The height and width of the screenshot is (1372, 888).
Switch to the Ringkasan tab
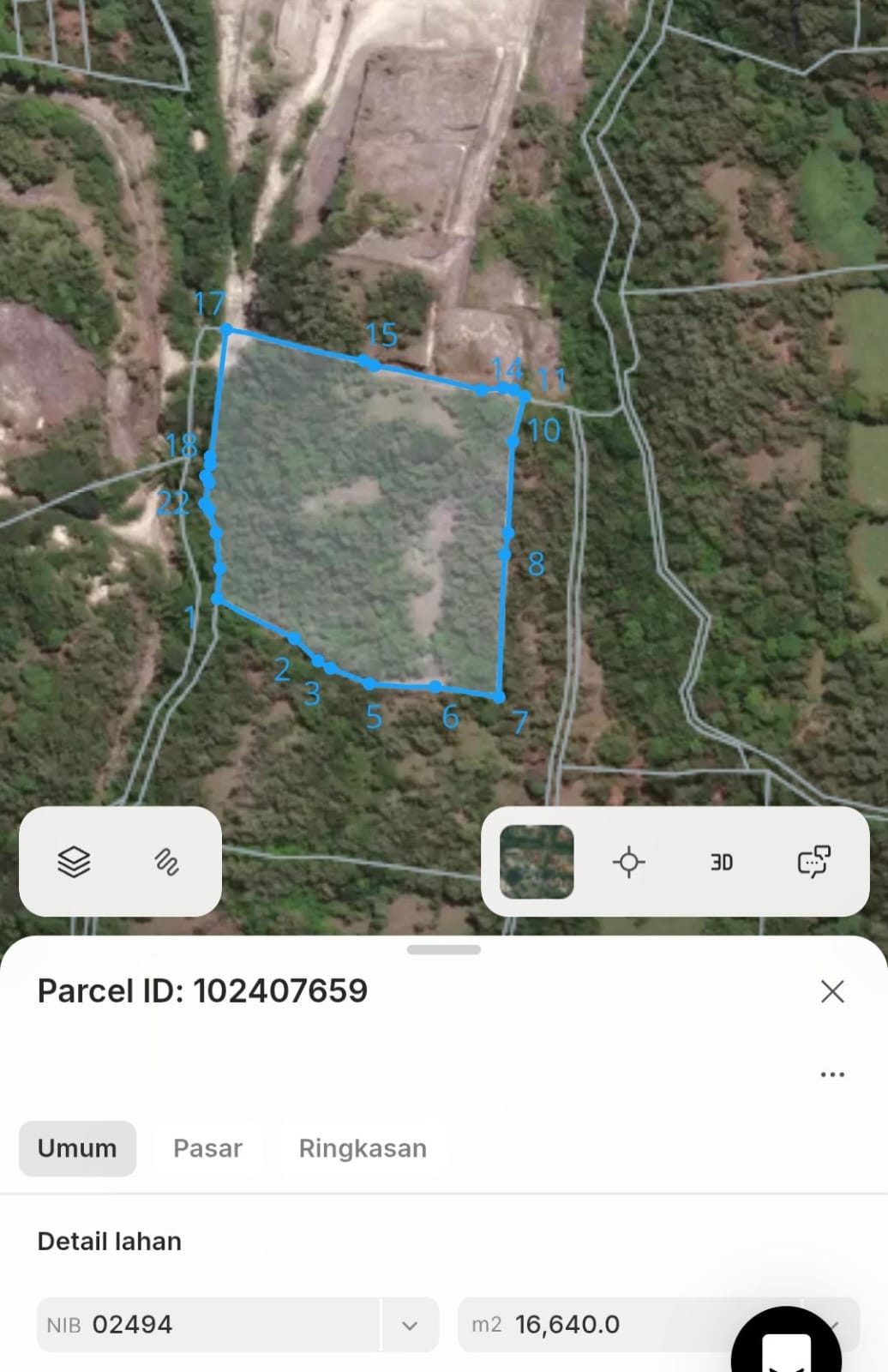pos(363,1148)
